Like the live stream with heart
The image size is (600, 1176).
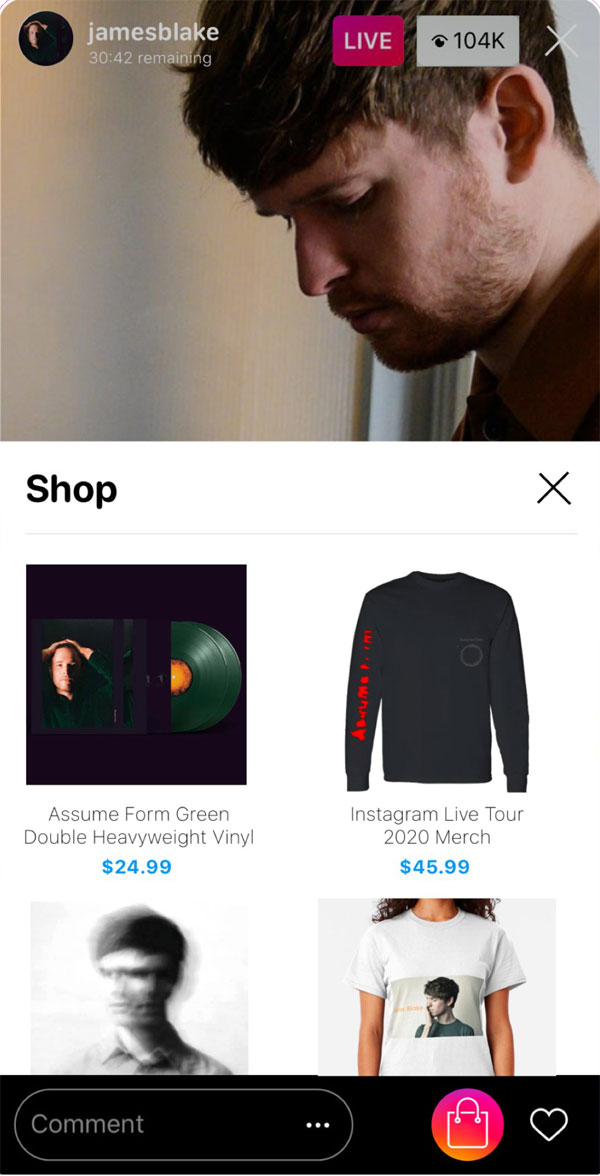point(549,1125)
